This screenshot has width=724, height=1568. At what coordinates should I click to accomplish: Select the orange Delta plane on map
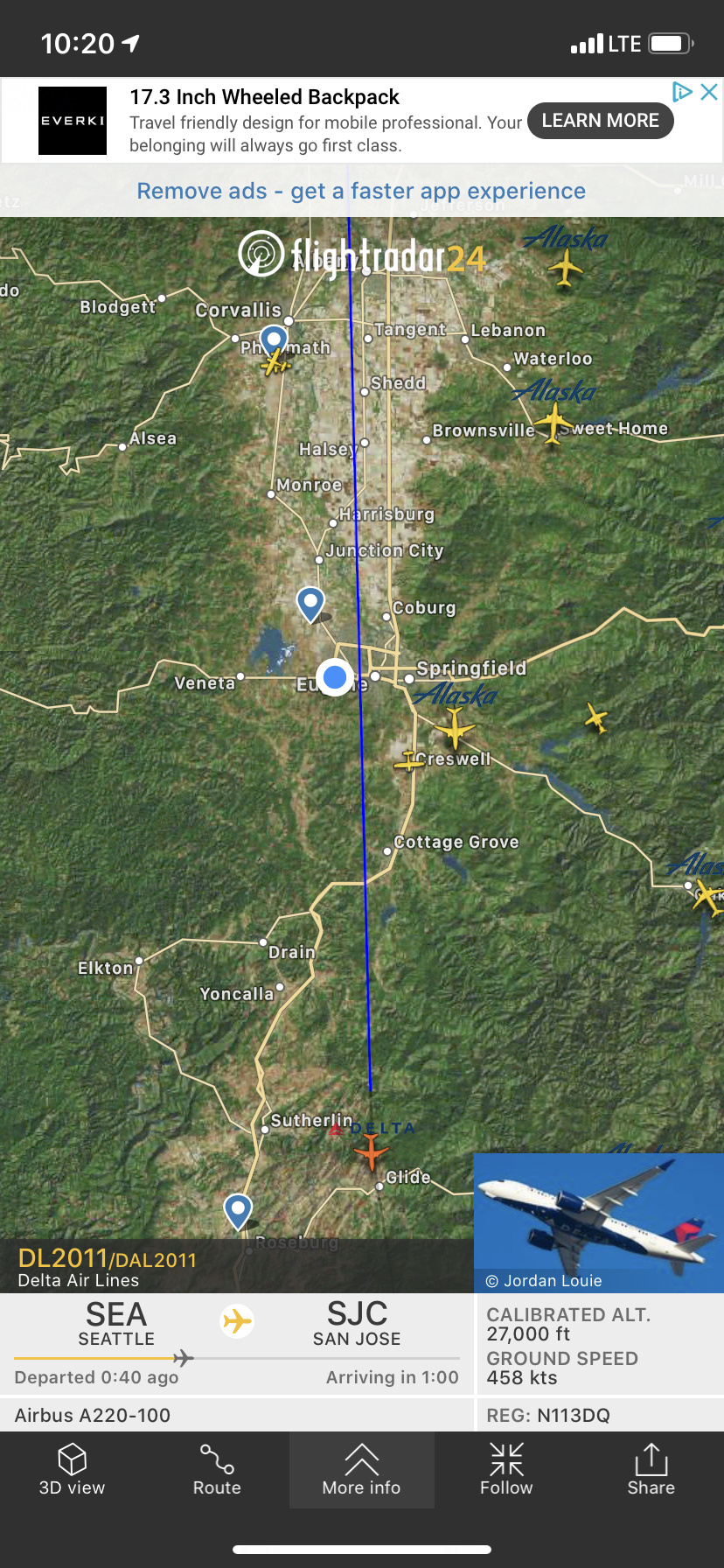371,1151
